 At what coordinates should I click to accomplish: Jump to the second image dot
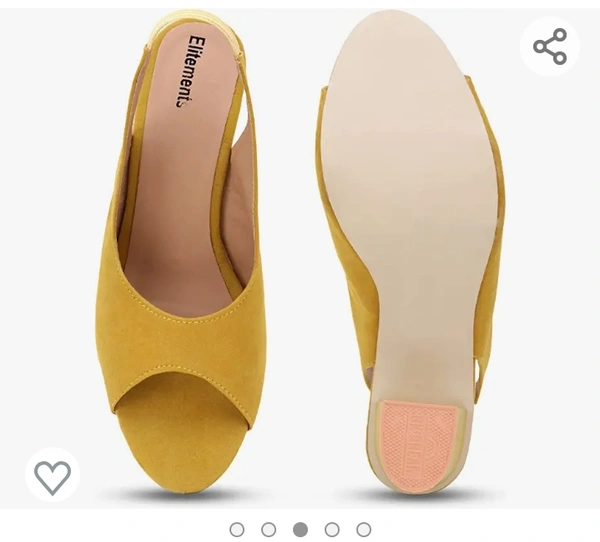tap(268, 529)
